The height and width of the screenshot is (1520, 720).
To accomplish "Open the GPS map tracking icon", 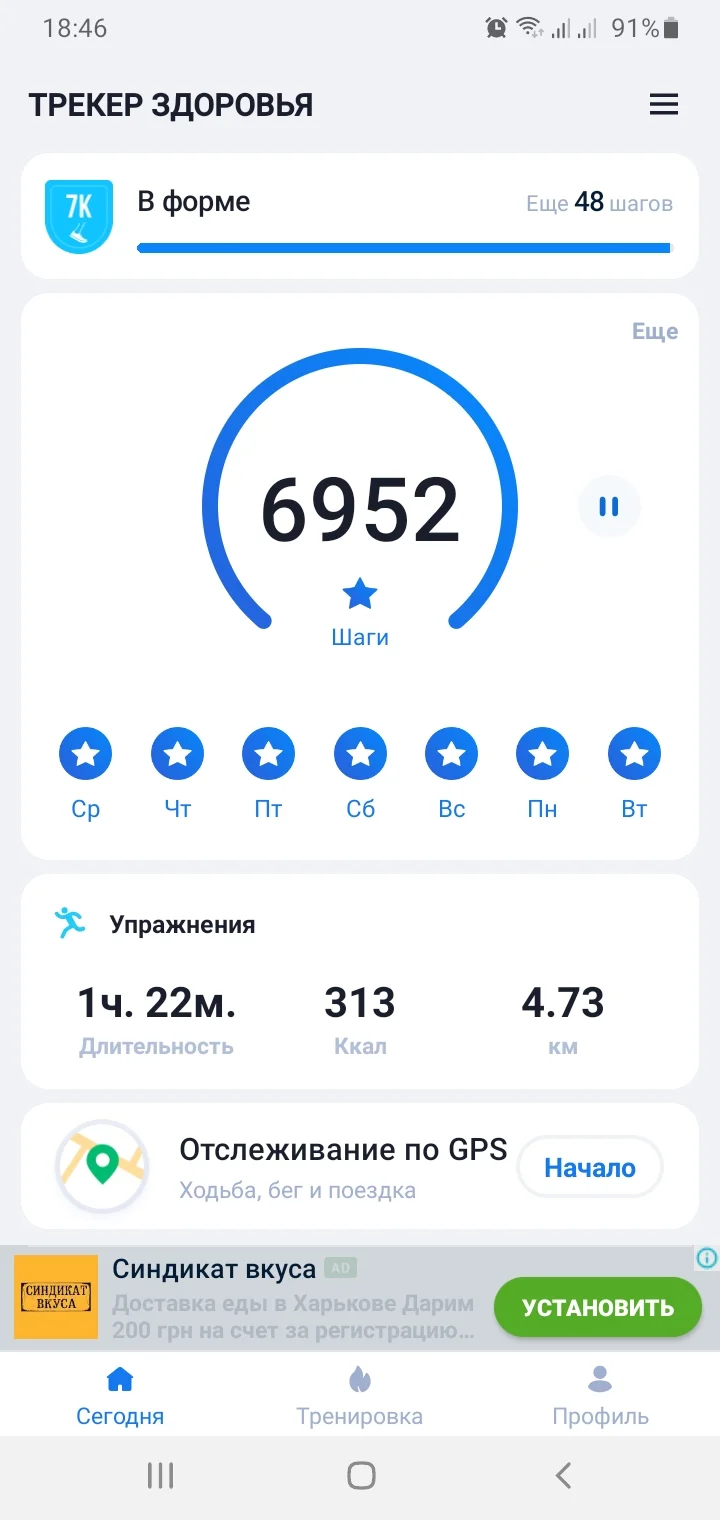I will 101,1166.
